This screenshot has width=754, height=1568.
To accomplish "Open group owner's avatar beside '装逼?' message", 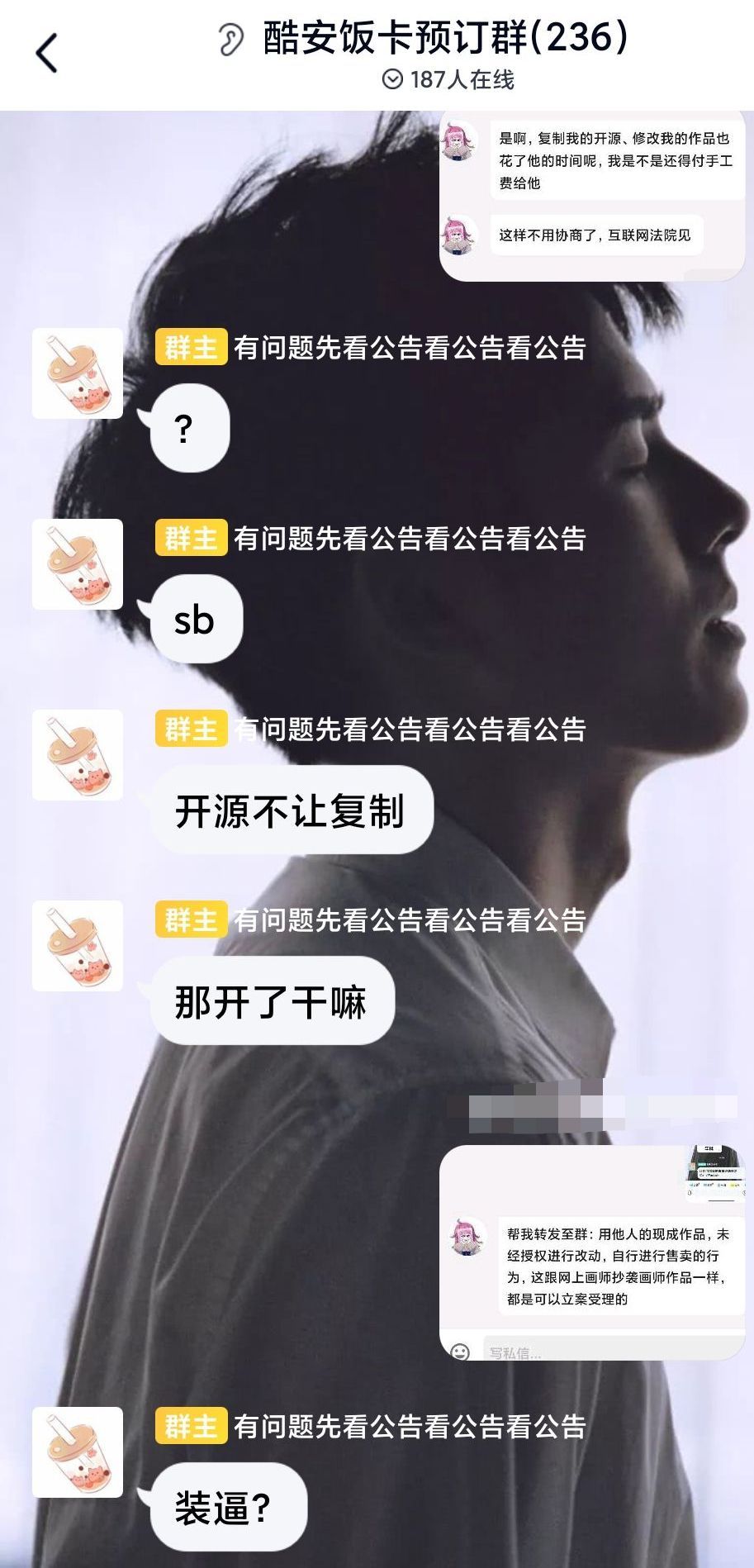I will click(x=78, y=1452).
